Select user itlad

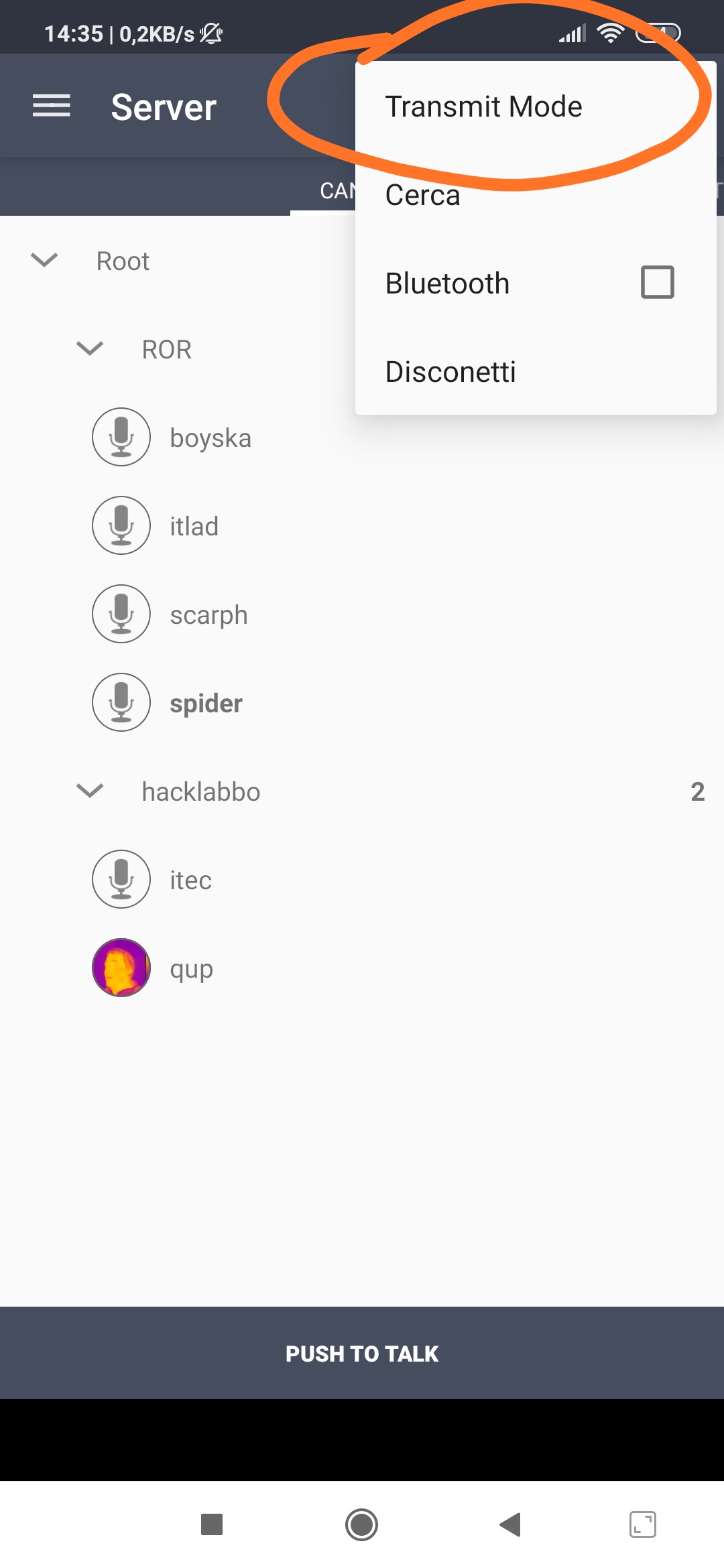tap(362, 525)
